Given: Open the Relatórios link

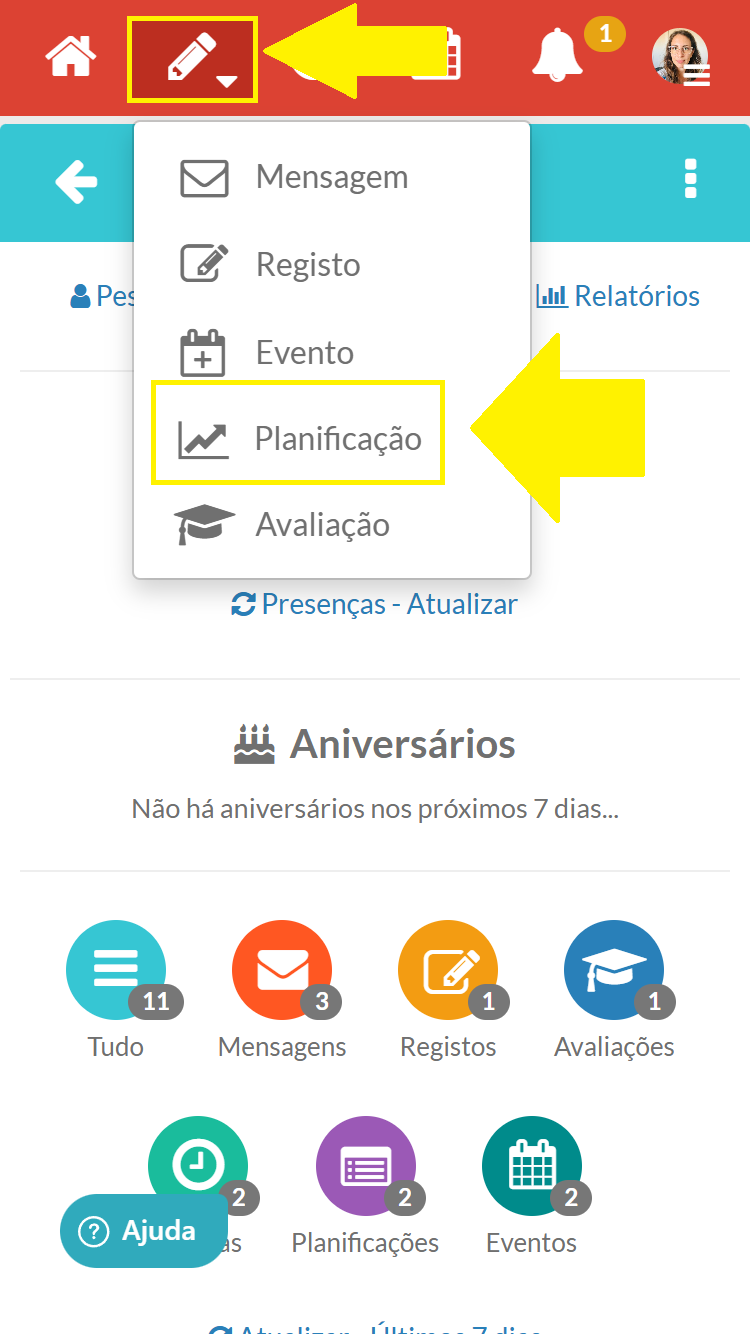Looking at the screenshot, I should [x=618, y=296].
